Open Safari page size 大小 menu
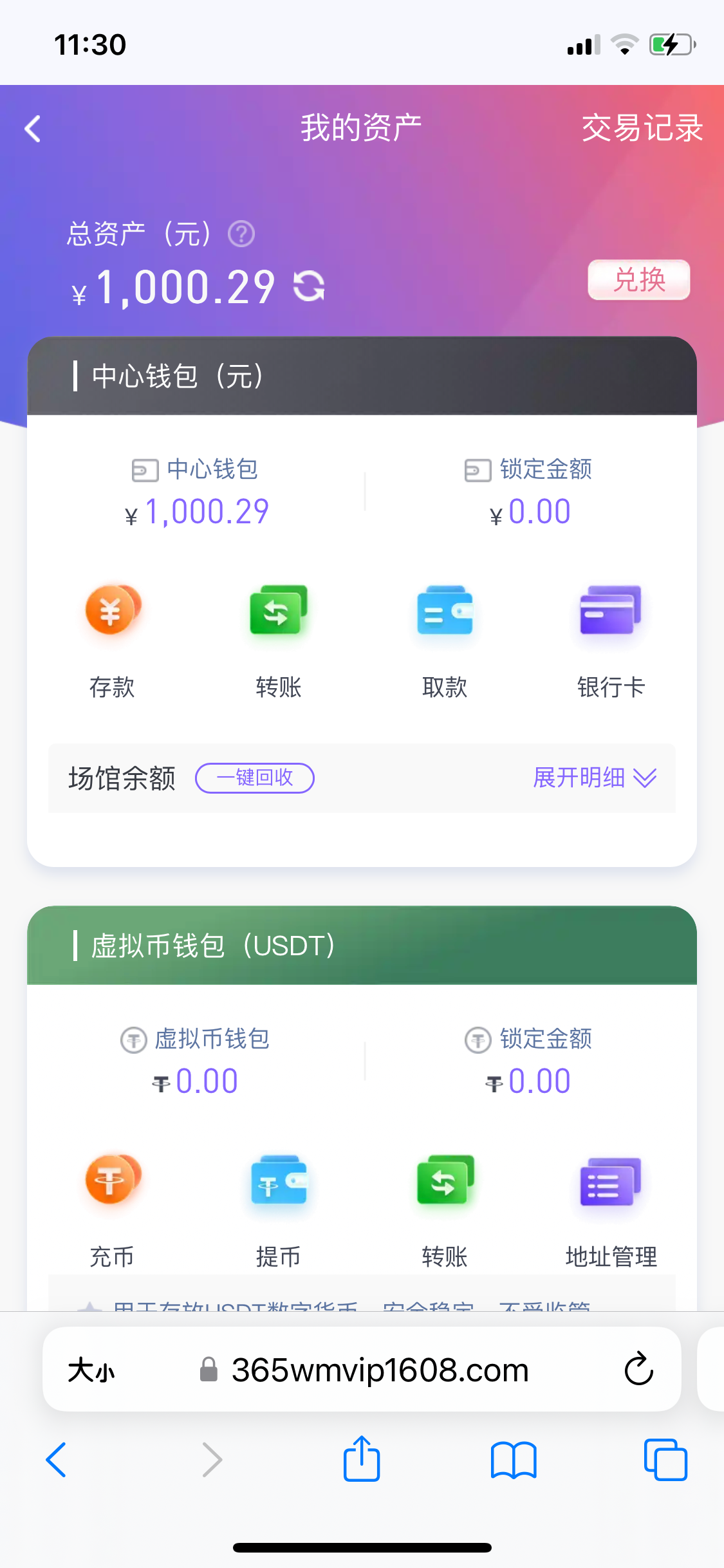This screenshot has width=724, height=1568. [x=91, y=1370]
